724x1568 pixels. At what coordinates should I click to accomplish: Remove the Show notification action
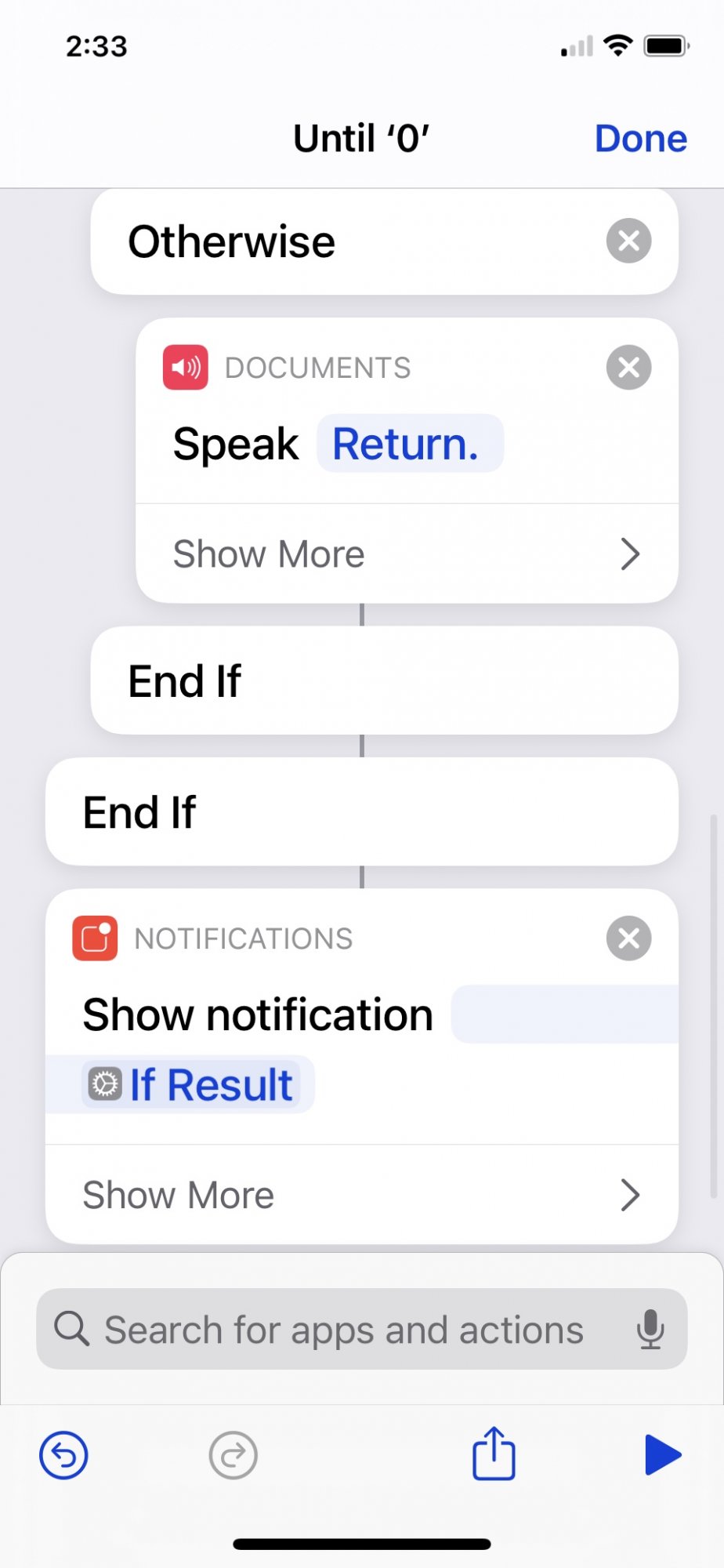[628, 938]
